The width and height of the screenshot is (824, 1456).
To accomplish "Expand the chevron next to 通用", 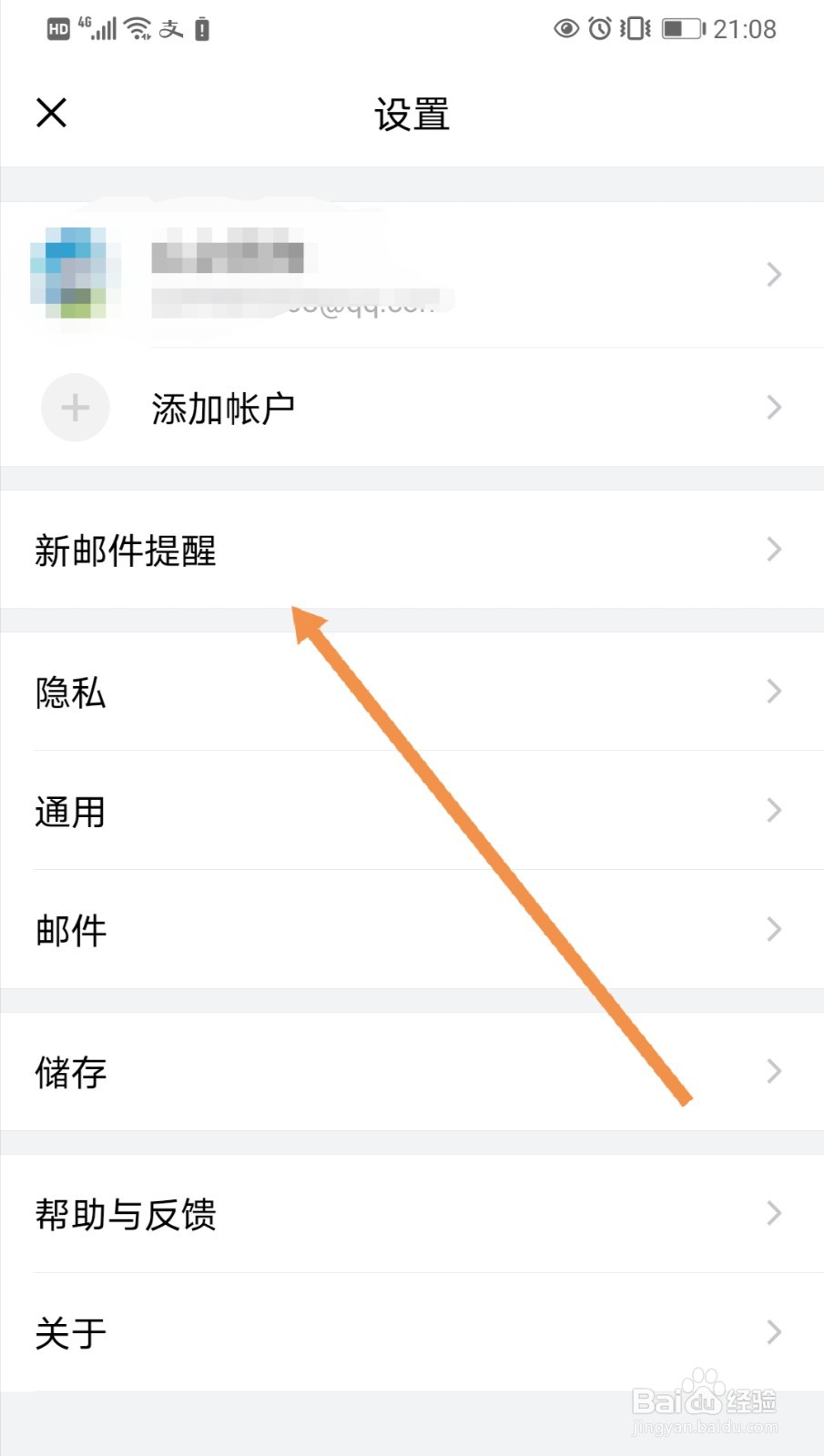I will tap(773, 810).
